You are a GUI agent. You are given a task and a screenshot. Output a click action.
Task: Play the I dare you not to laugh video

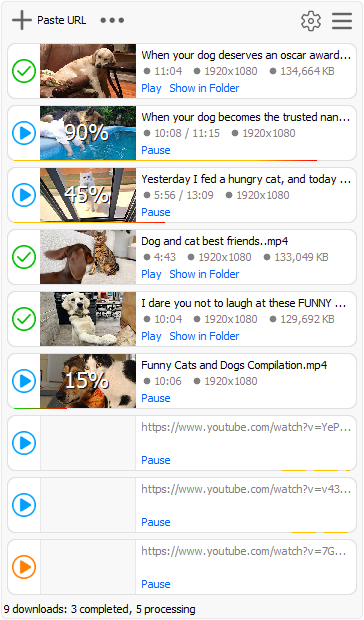pos(151,336)
